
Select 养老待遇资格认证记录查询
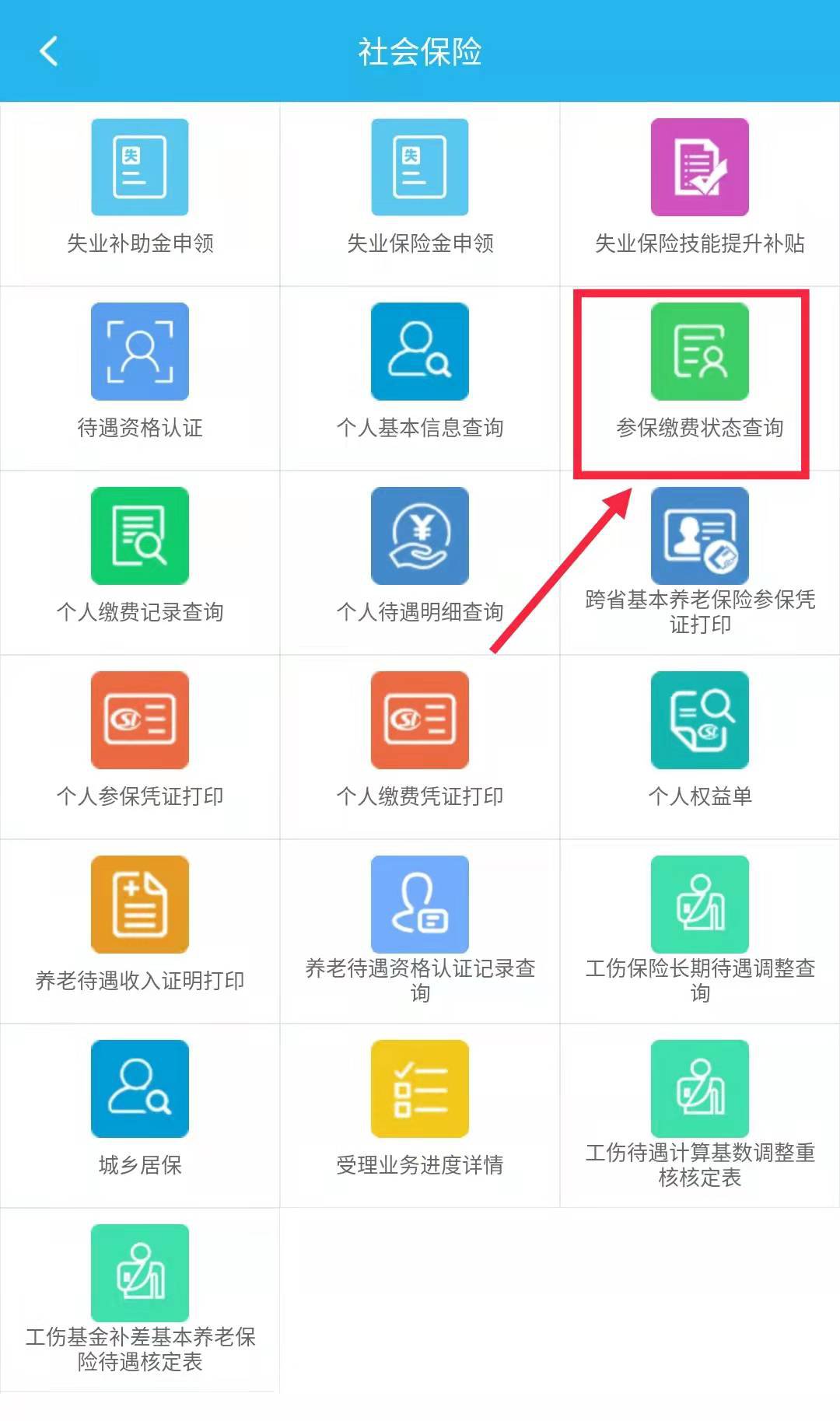coord(420,905)
